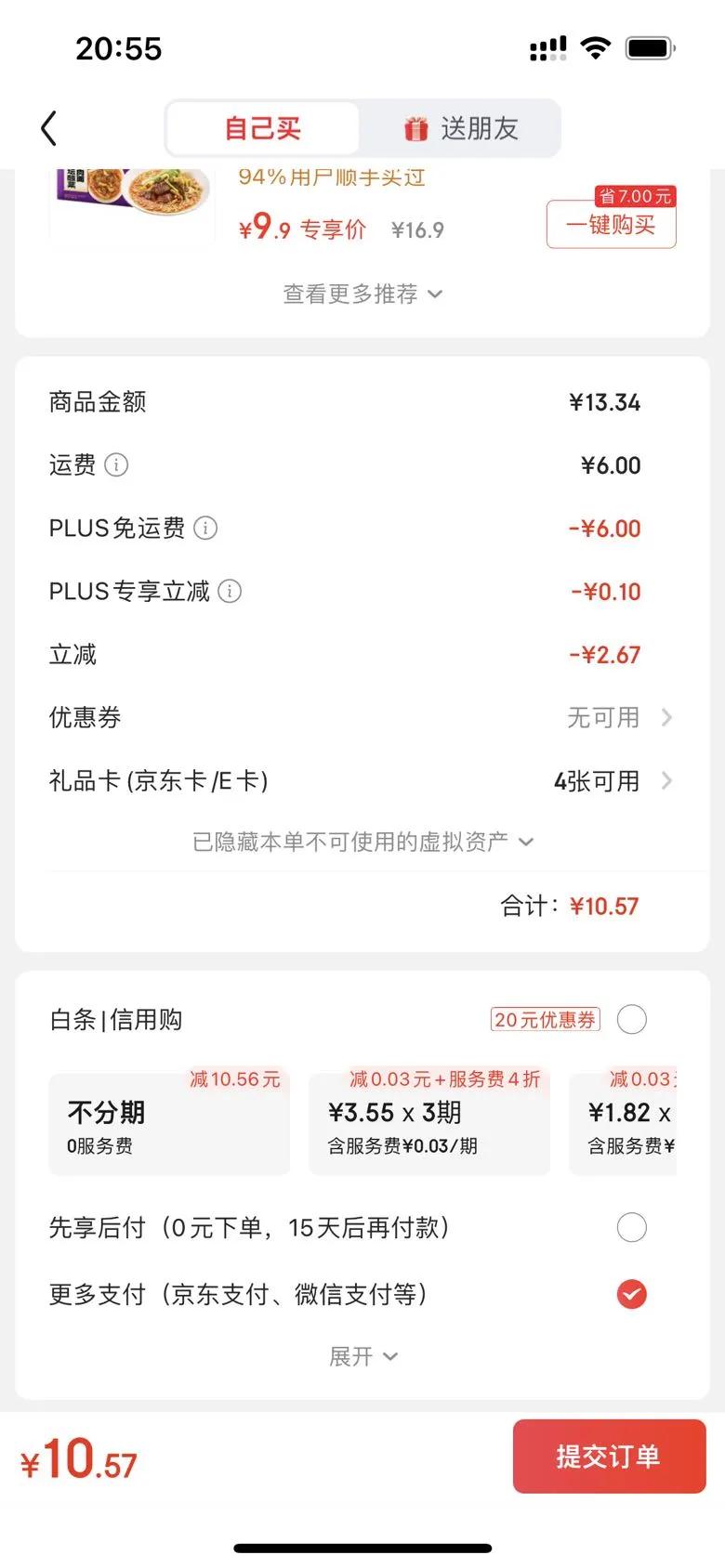Viewport: 725px width, 1568px height.
Task: Select 更多支付 payment option
Action: tap(631, 1294)
